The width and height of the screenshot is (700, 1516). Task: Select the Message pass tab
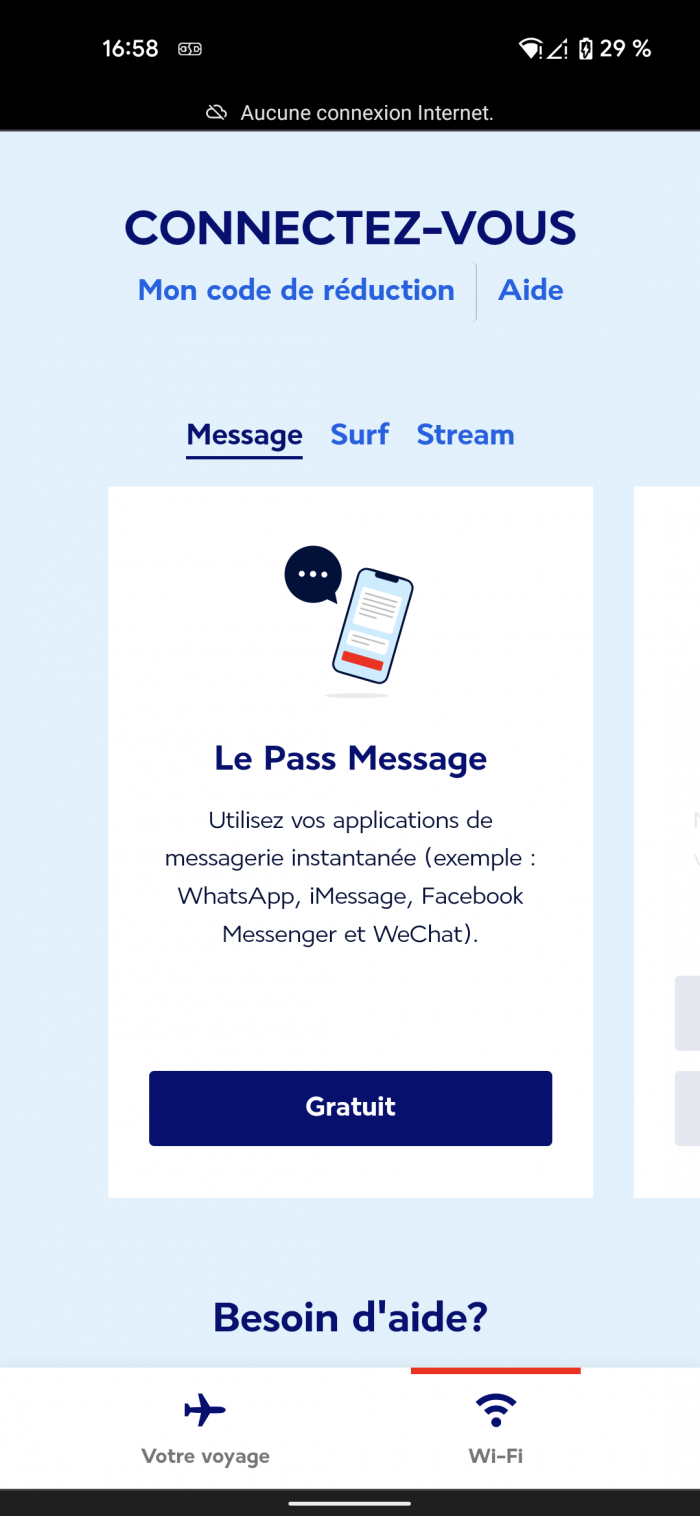(244, 435)
